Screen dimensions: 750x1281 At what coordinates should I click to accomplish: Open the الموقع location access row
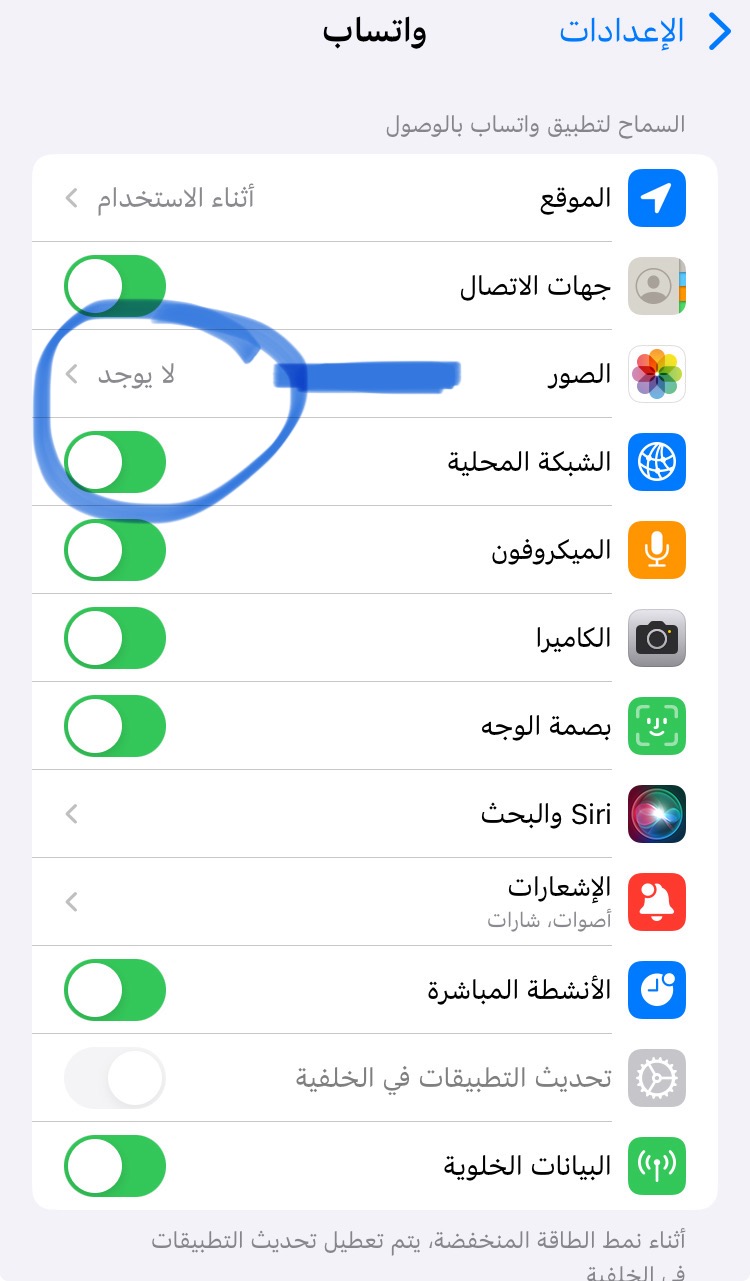point(375,198)
